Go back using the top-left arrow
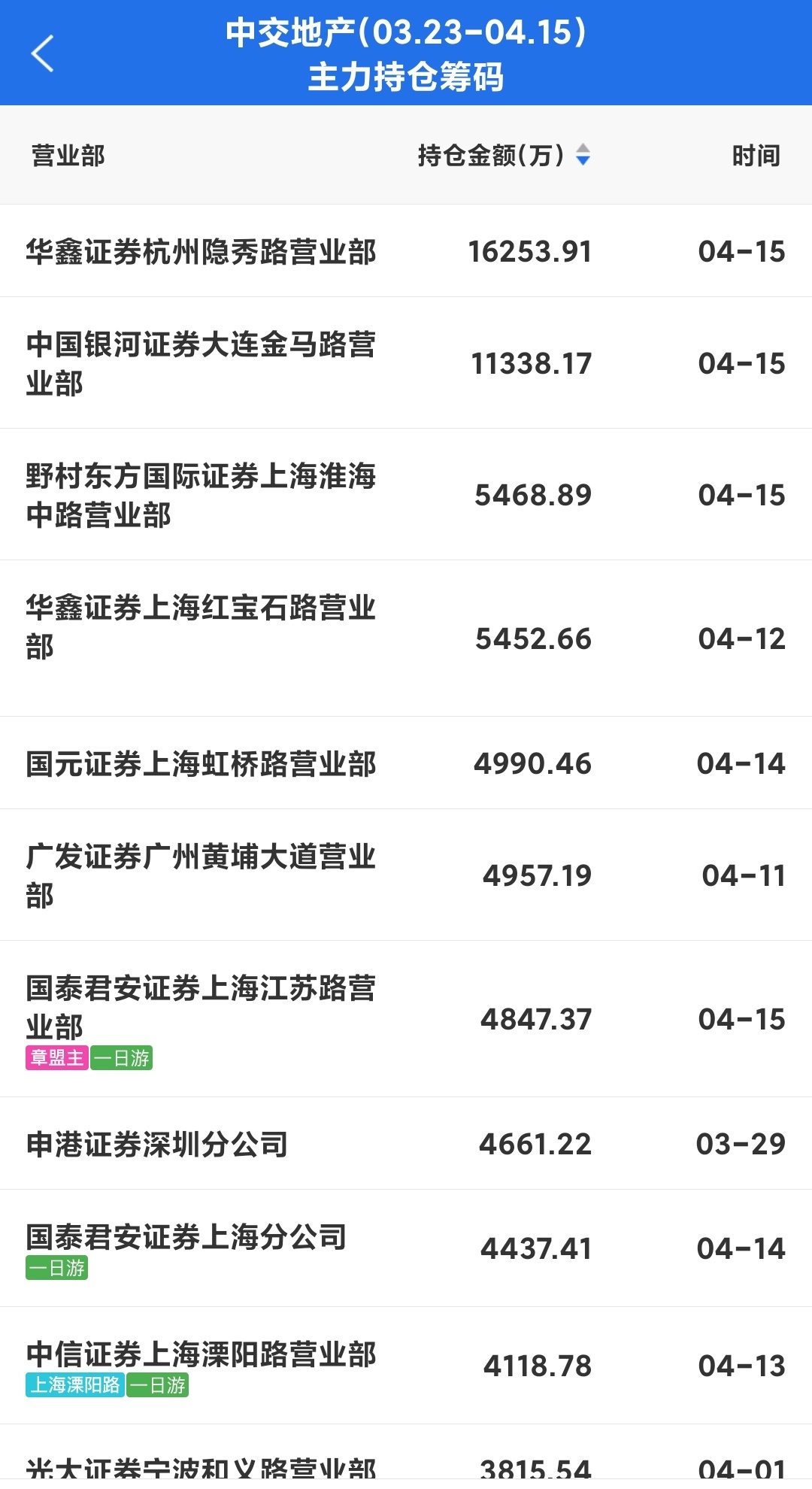Screen dimensions: 812x1489 (43, 53)
